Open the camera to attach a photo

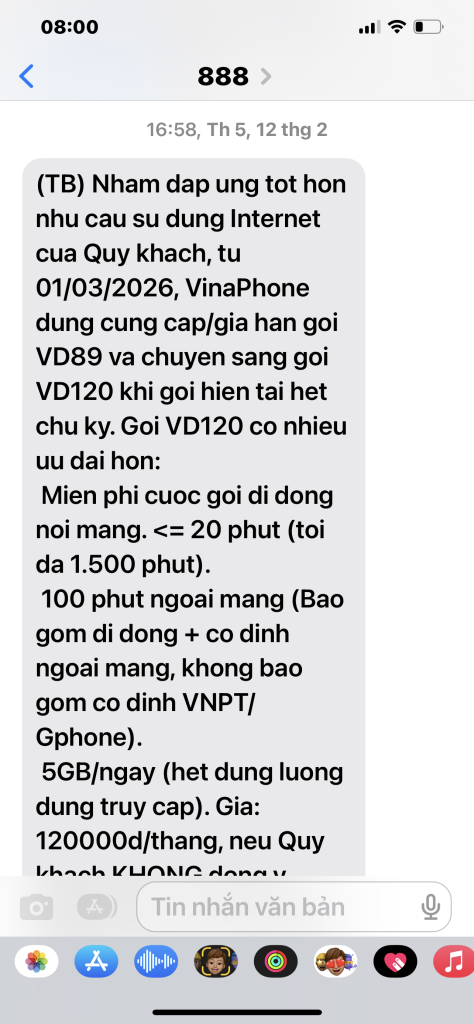point(36,906)
